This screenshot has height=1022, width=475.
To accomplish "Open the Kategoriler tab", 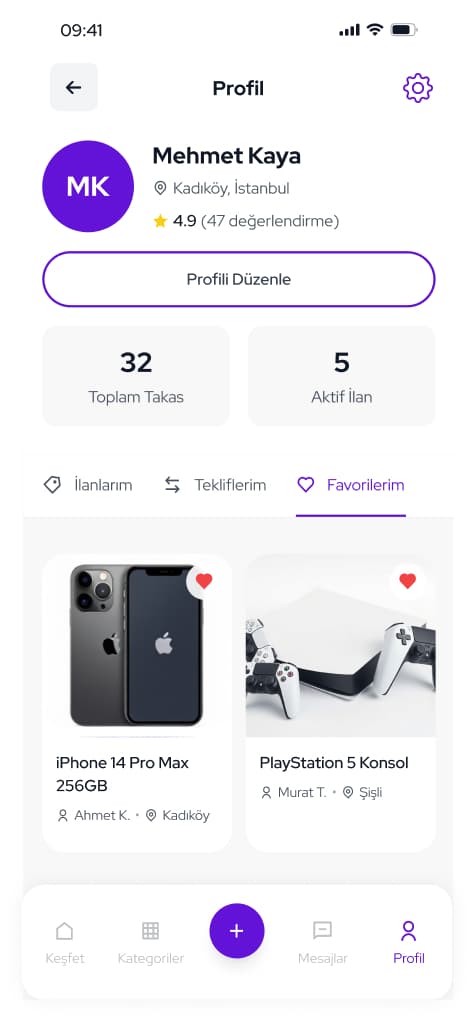I will pos(151,942).
